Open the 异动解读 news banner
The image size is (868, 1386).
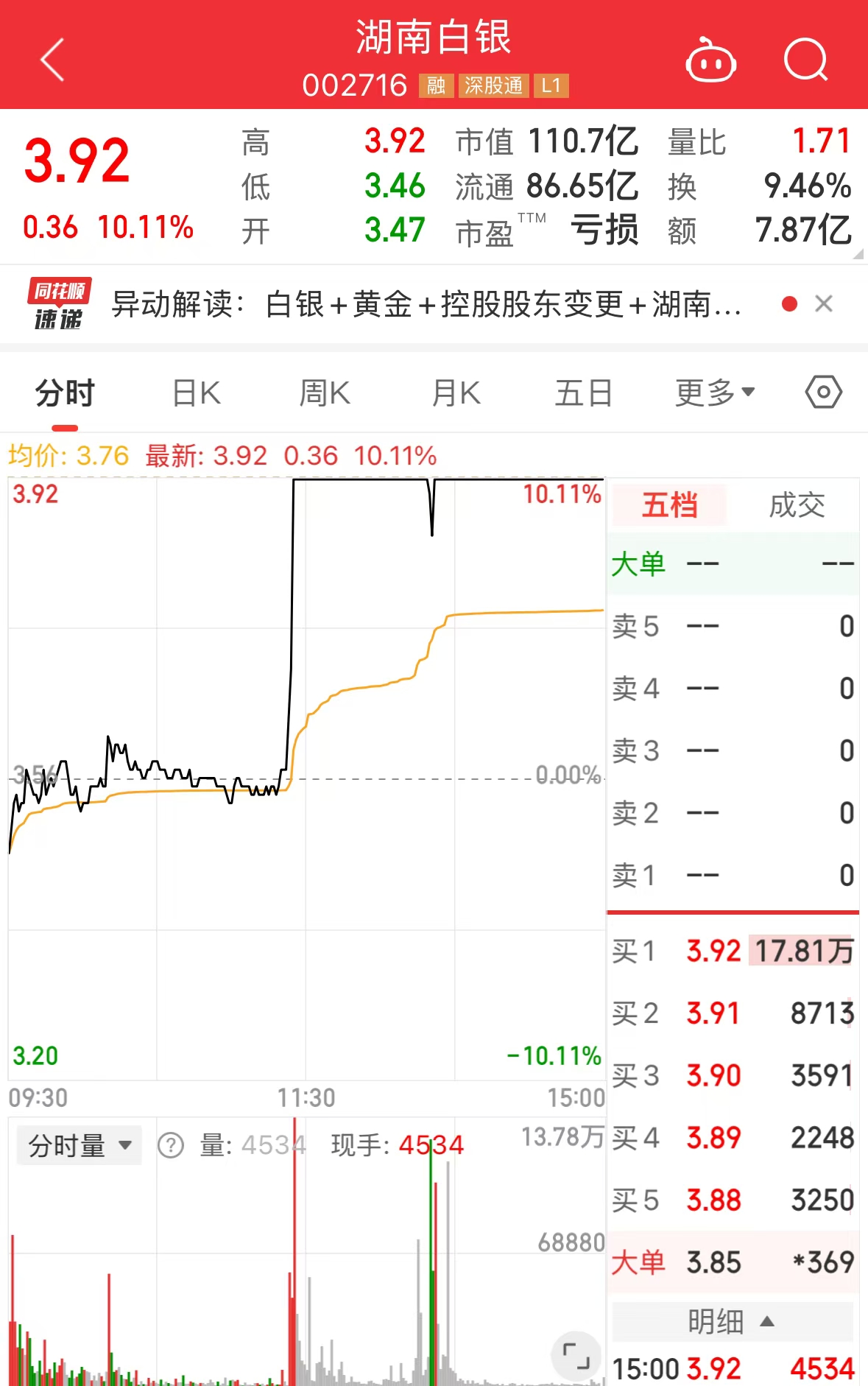coord(426,304)
